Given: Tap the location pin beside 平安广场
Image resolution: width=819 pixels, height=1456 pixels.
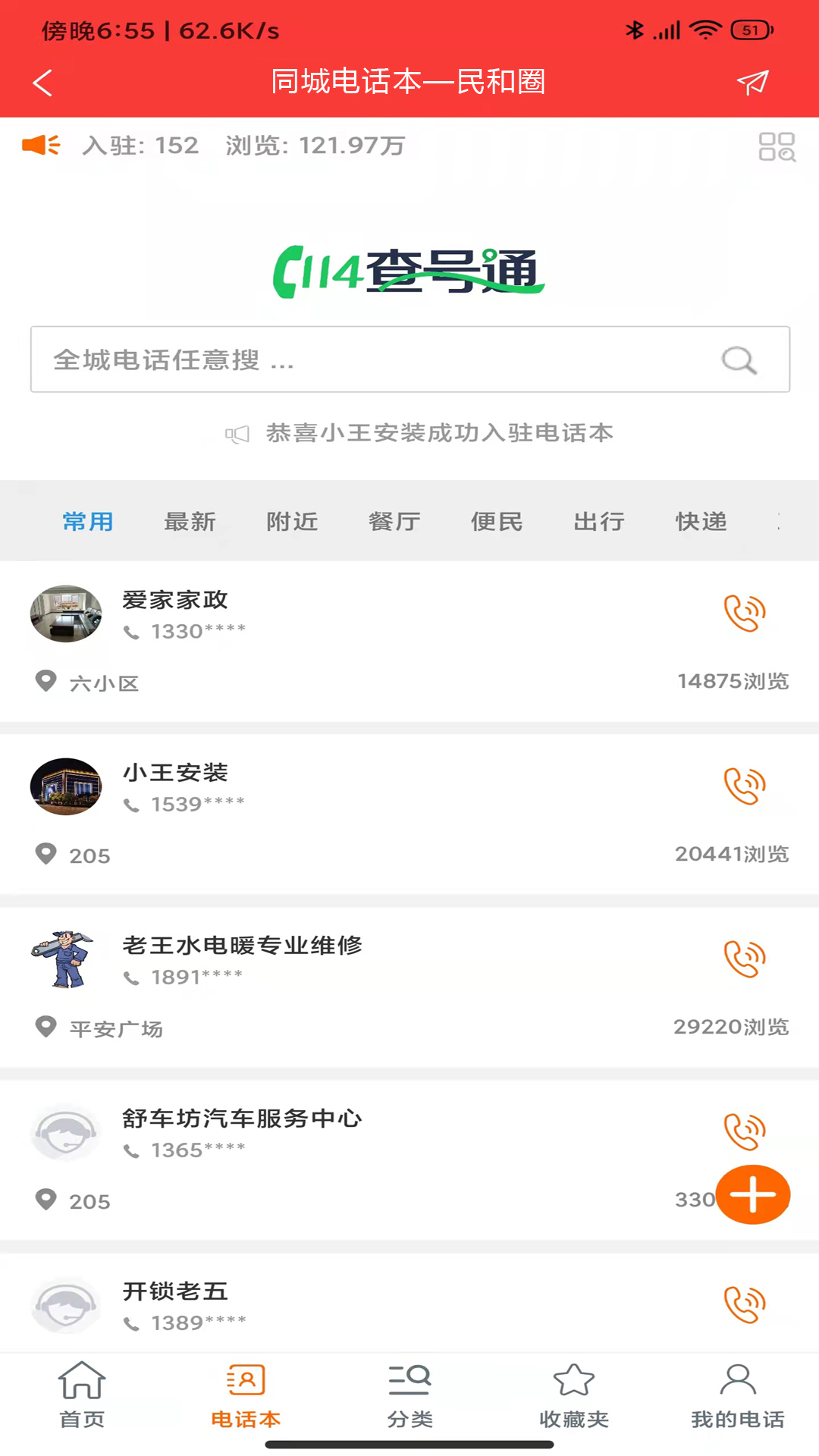Looking at the screenshot, I should pos(45,1028).
